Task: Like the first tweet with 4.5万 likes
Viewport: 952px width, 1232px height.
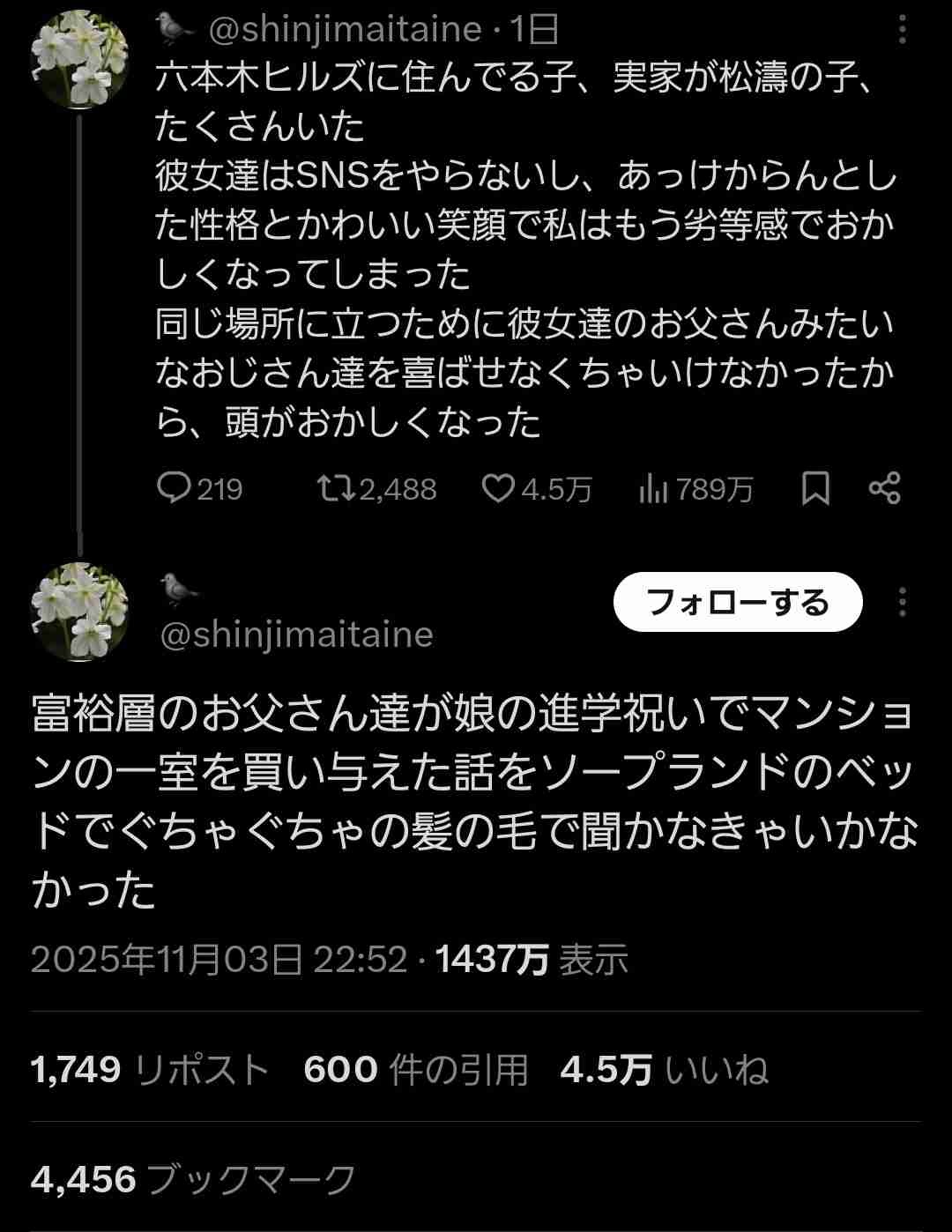Action: pos(498,487)
